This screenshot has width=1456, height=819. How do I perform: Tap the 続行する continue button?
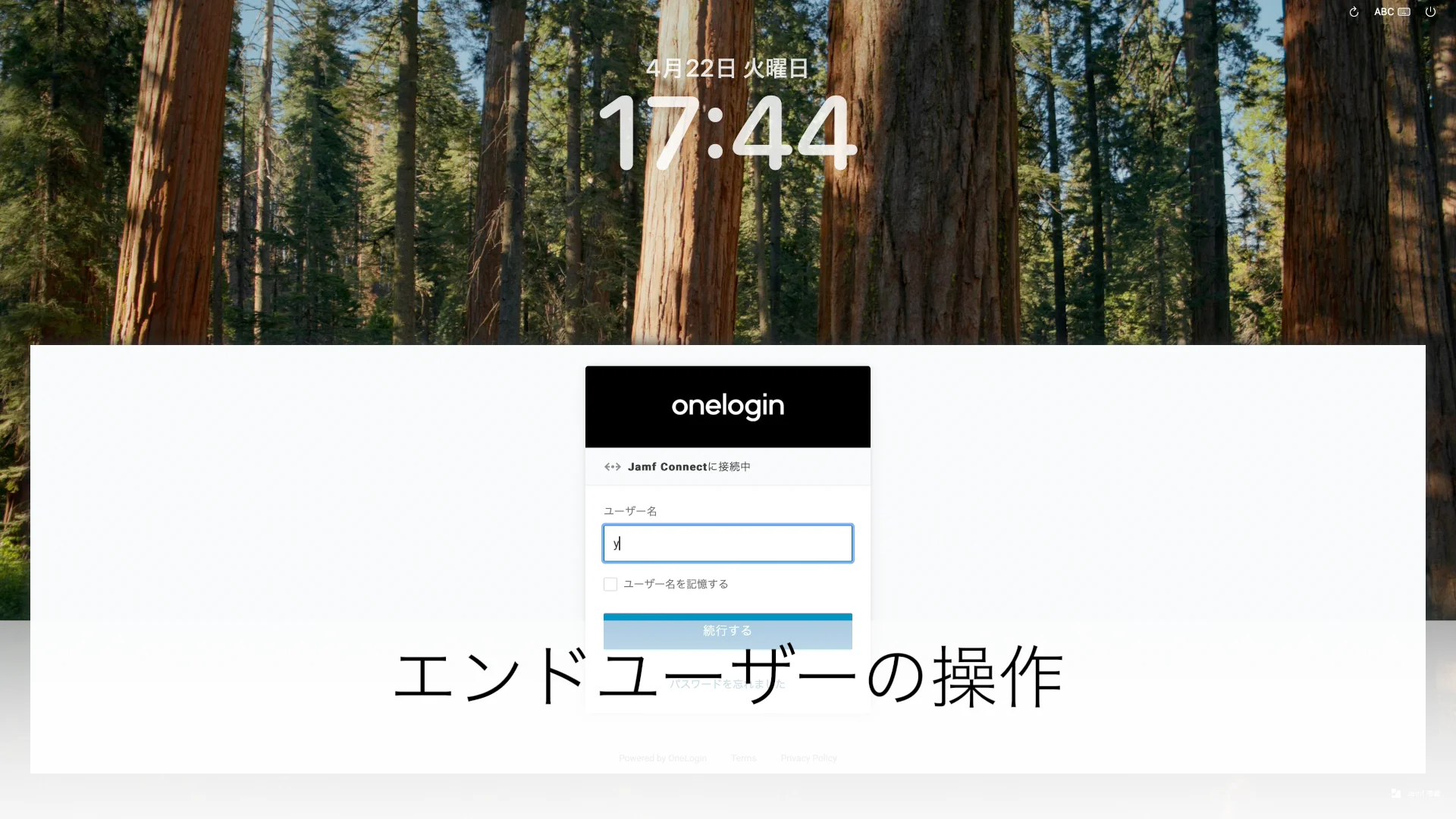728,631
